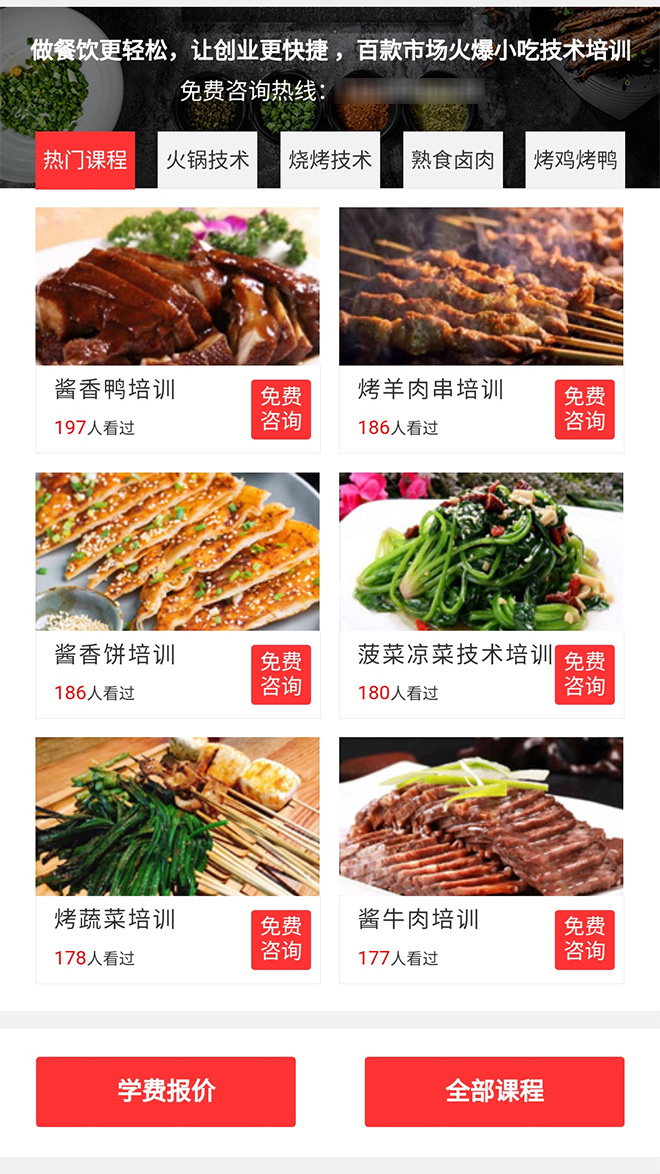Get 免费咨询 for 菠菜凉菜技术培训
The width and height of the screenshot is (660, 1174).
(585, 675)
